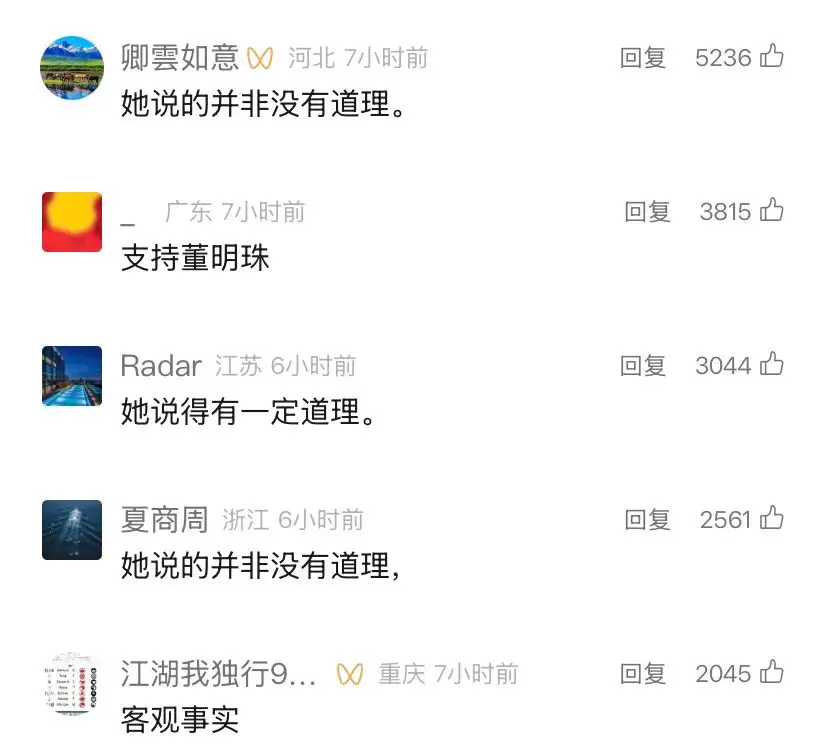
Task: View 江湖我独行9's profile avatar
Action: click(72, 684)
